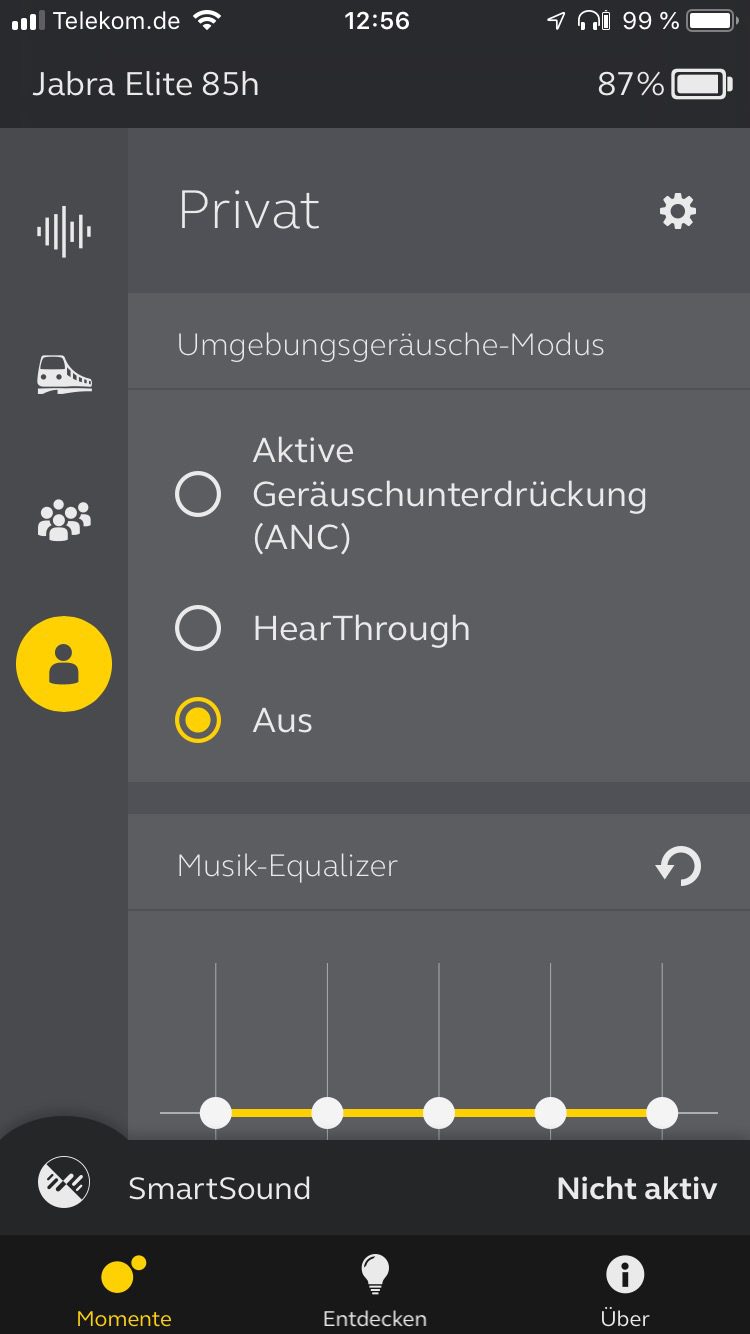Select Aktive Geräuschunterdrückung (ANC) option
The height and width of the screenshot is (1334, 750).
coord(198,494)
